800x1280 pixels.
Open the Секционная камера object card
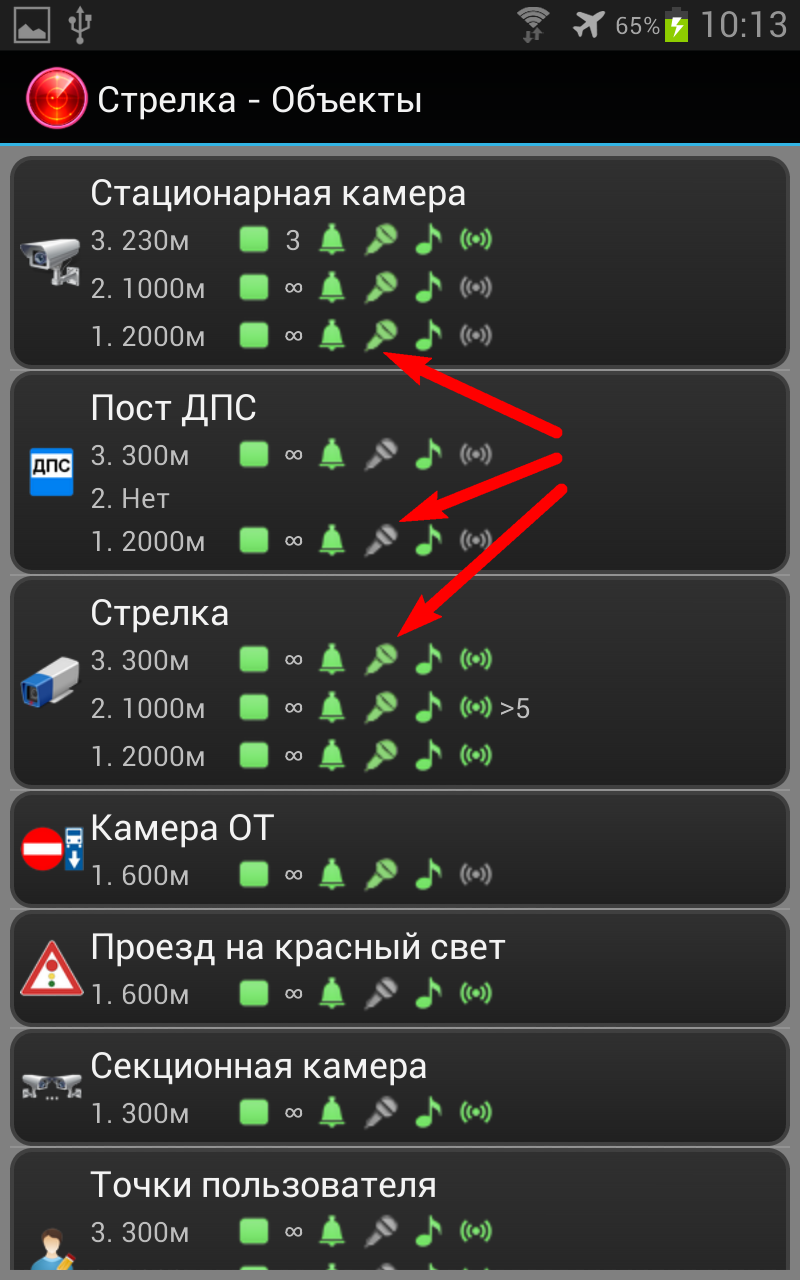click(x=400, y=1087)
